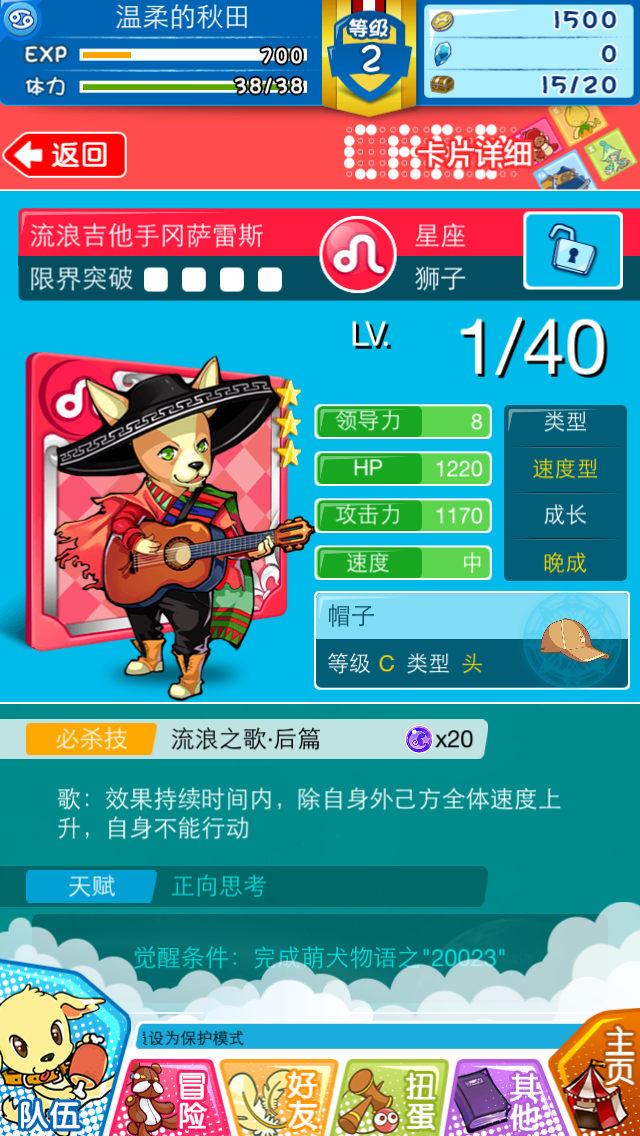Tap the 返回 back button
This screenshot has height=1136, width=640.
point(66,155)
